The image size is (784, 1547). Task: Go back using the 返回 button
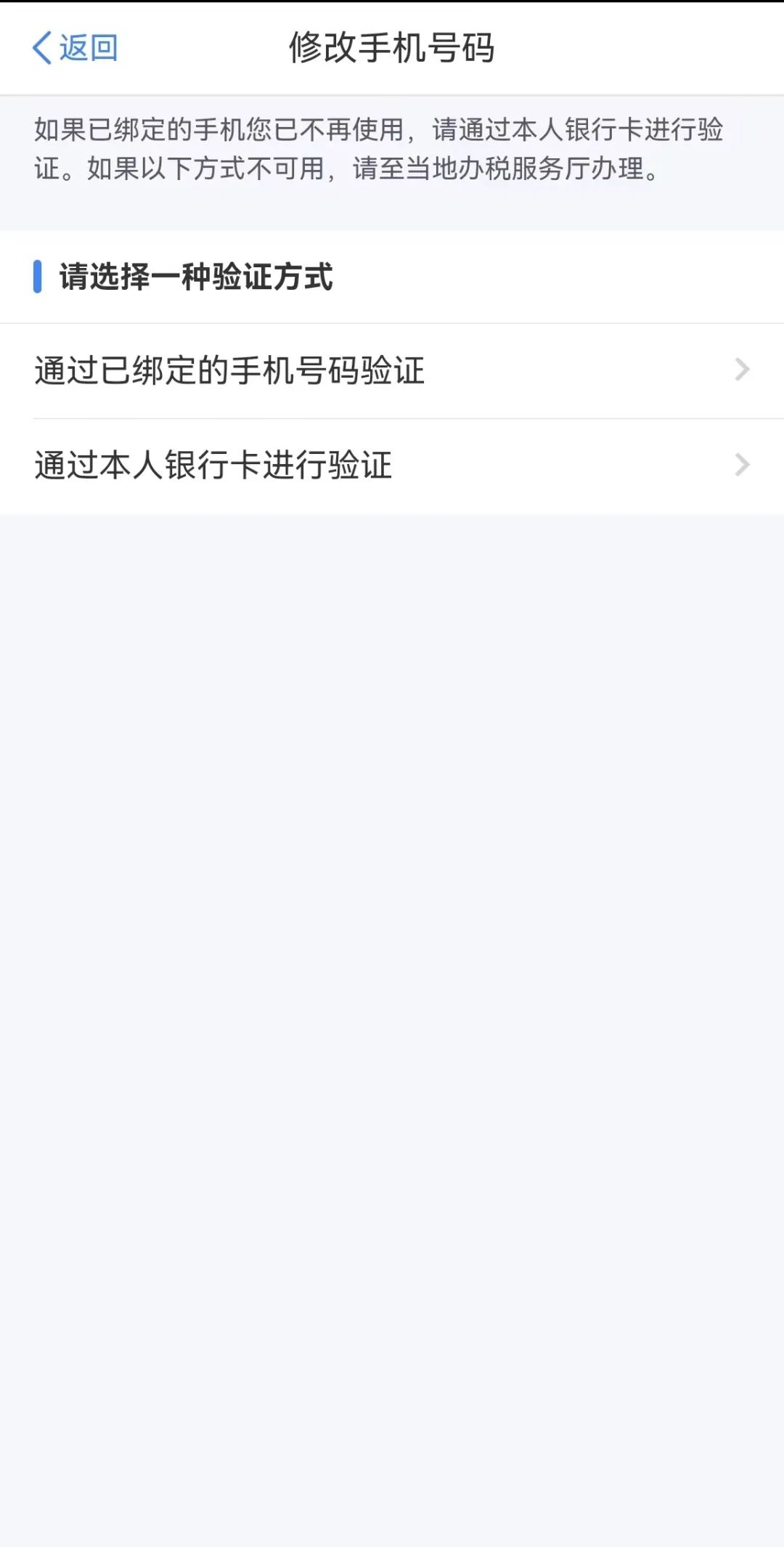[x=75, y=48]
